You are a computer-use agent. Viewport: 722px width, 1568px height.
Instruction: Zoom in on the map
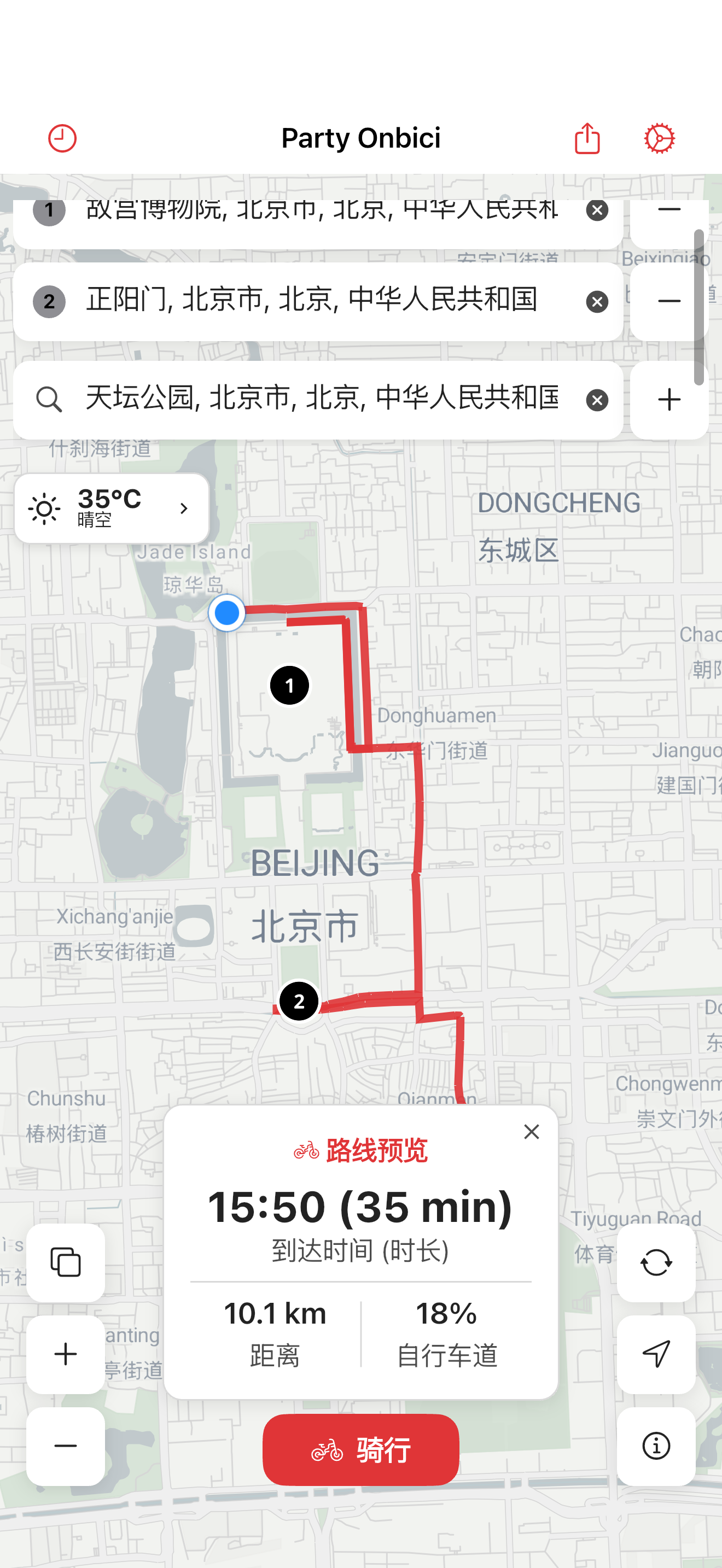coord(65,1353)
